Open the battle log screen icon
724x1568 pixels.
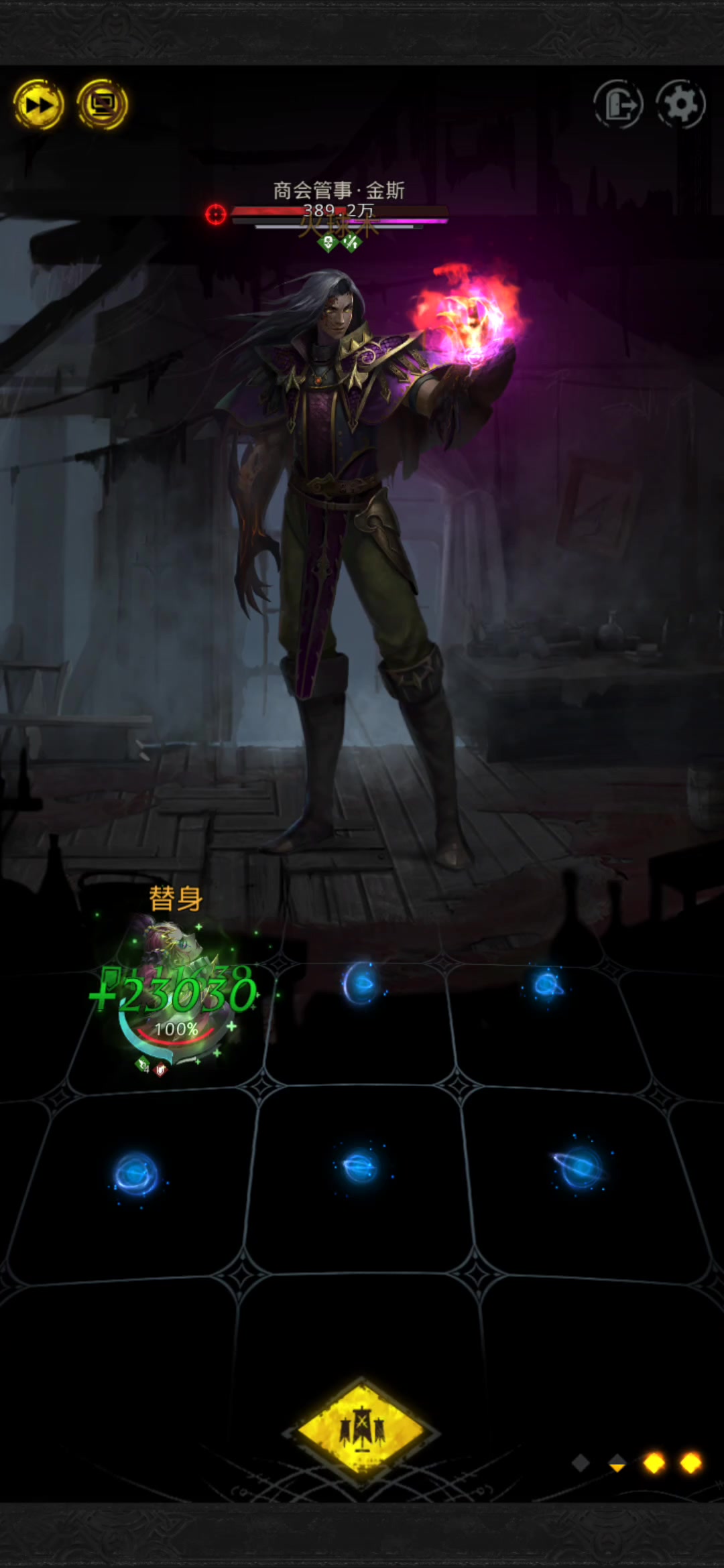point(102,105)
